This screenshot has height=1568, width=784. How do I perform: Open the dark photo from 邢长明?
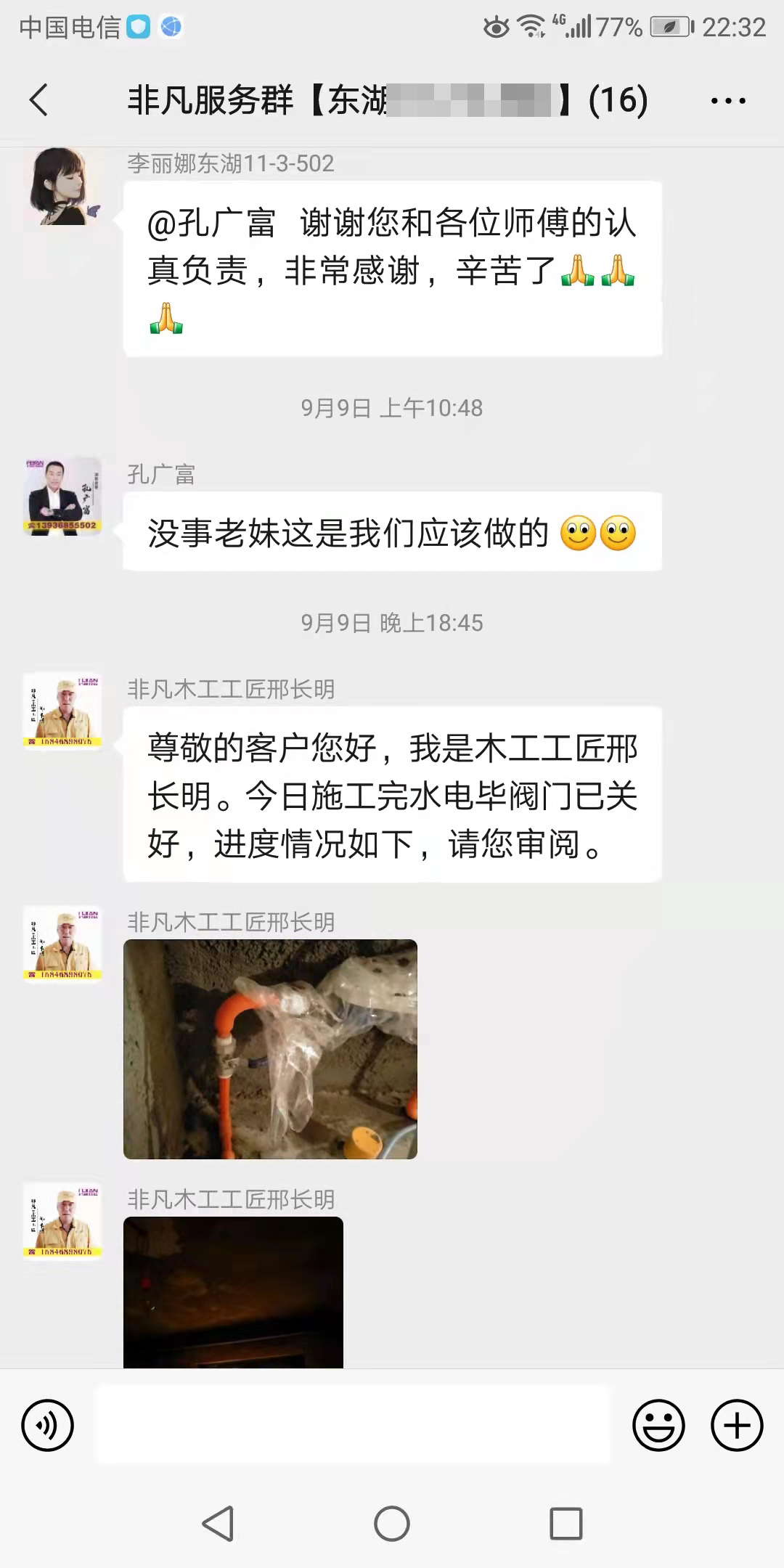coord(233,1292)
